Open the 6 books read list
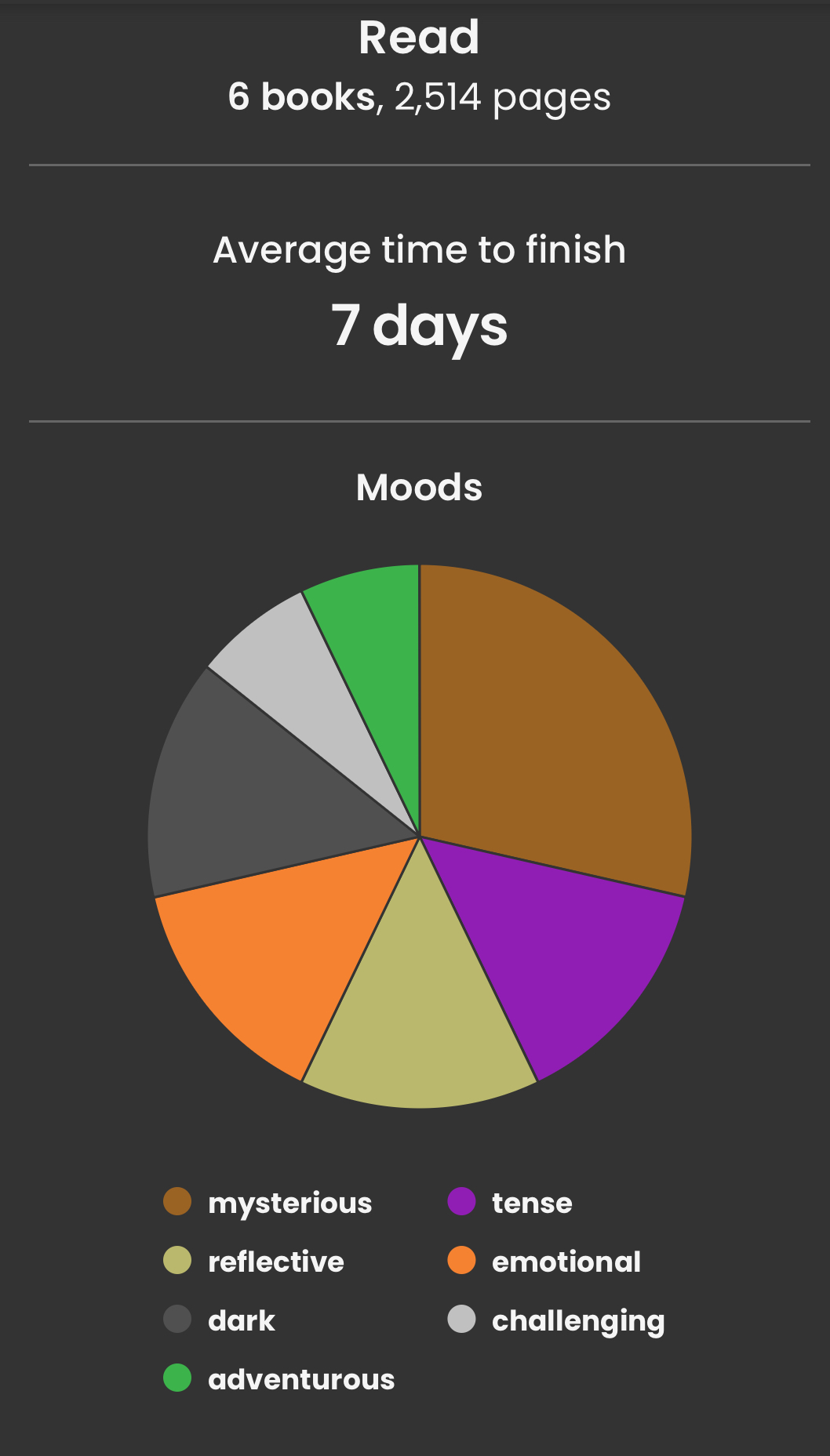Screen dimensions: 830x1456 point(301,97)
